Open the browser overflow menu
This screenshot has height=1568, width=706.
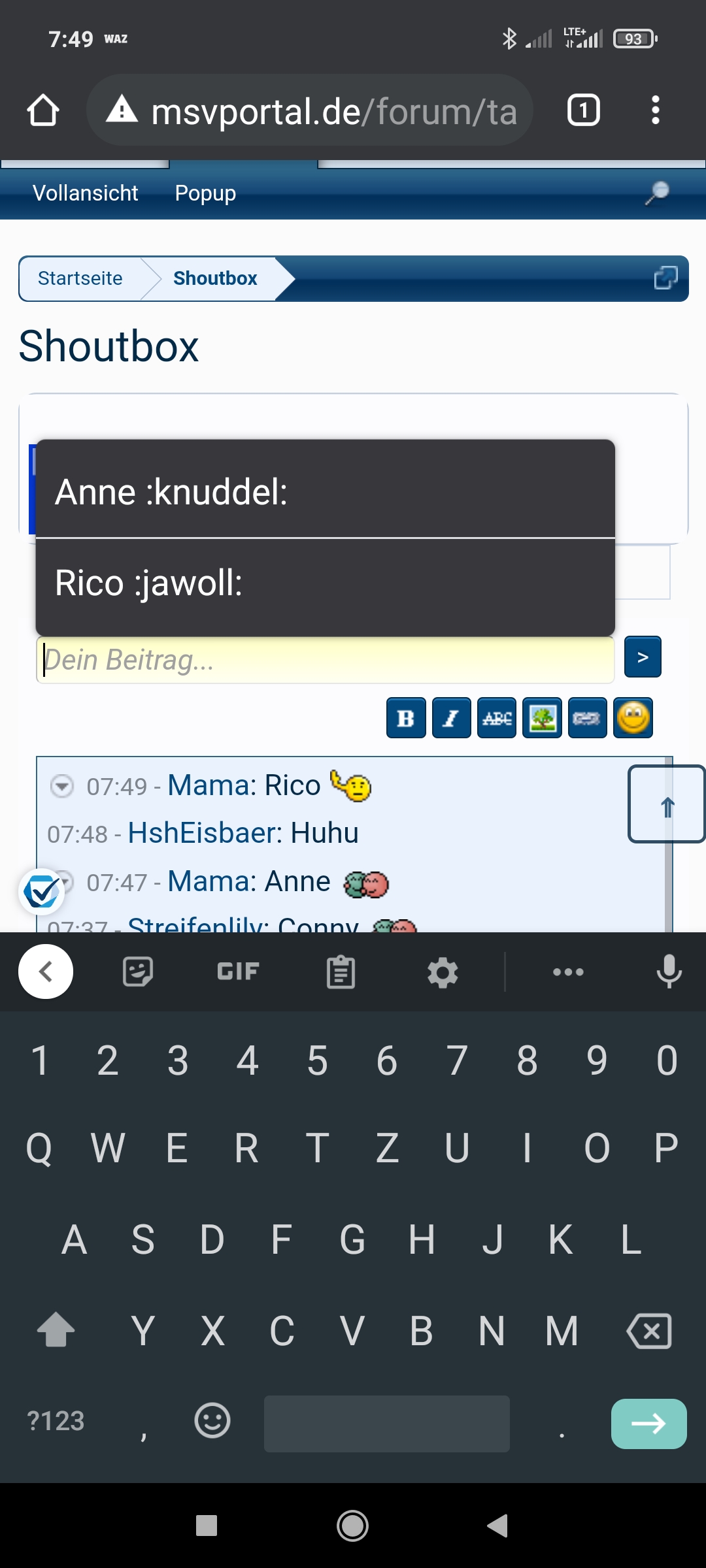655,110
